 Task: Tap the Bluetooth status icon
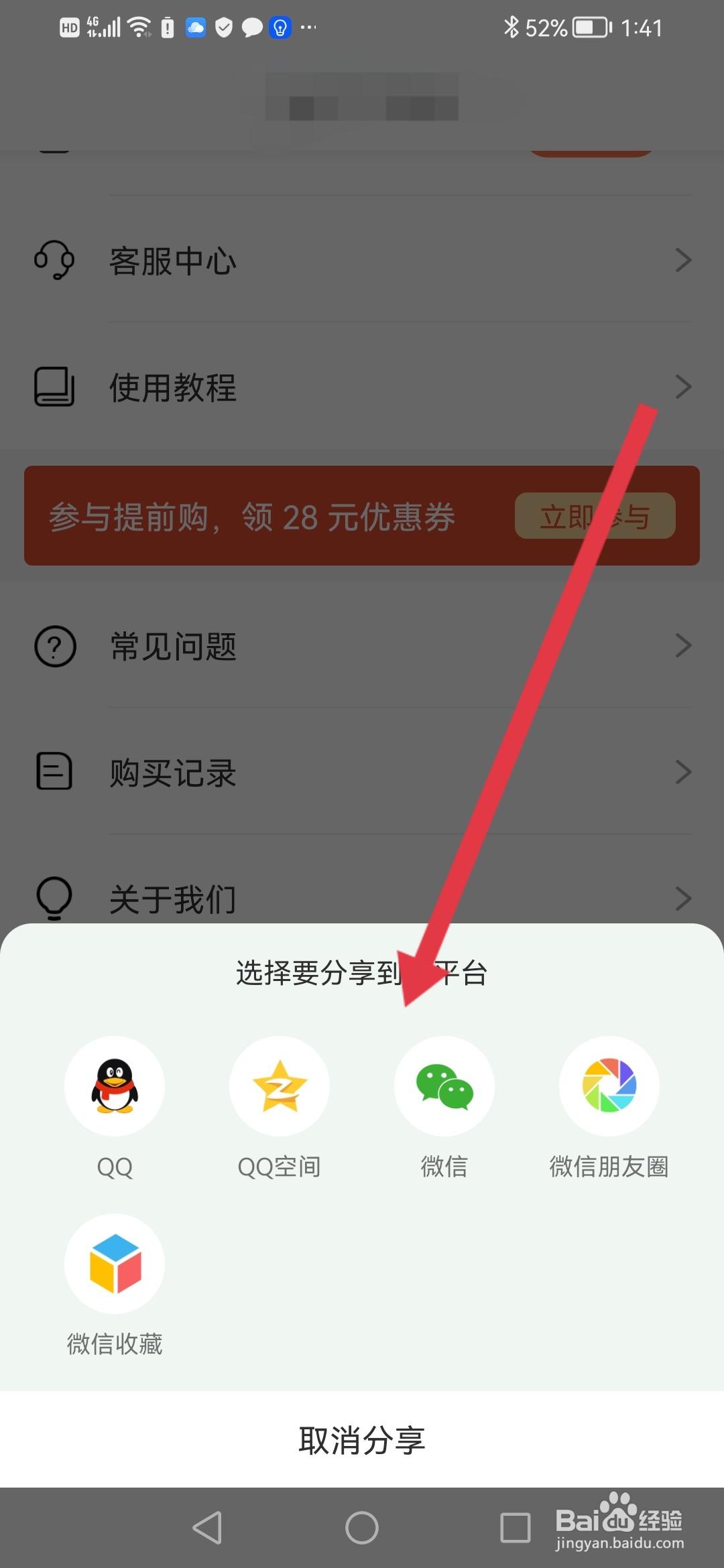(x=511, y=27)
